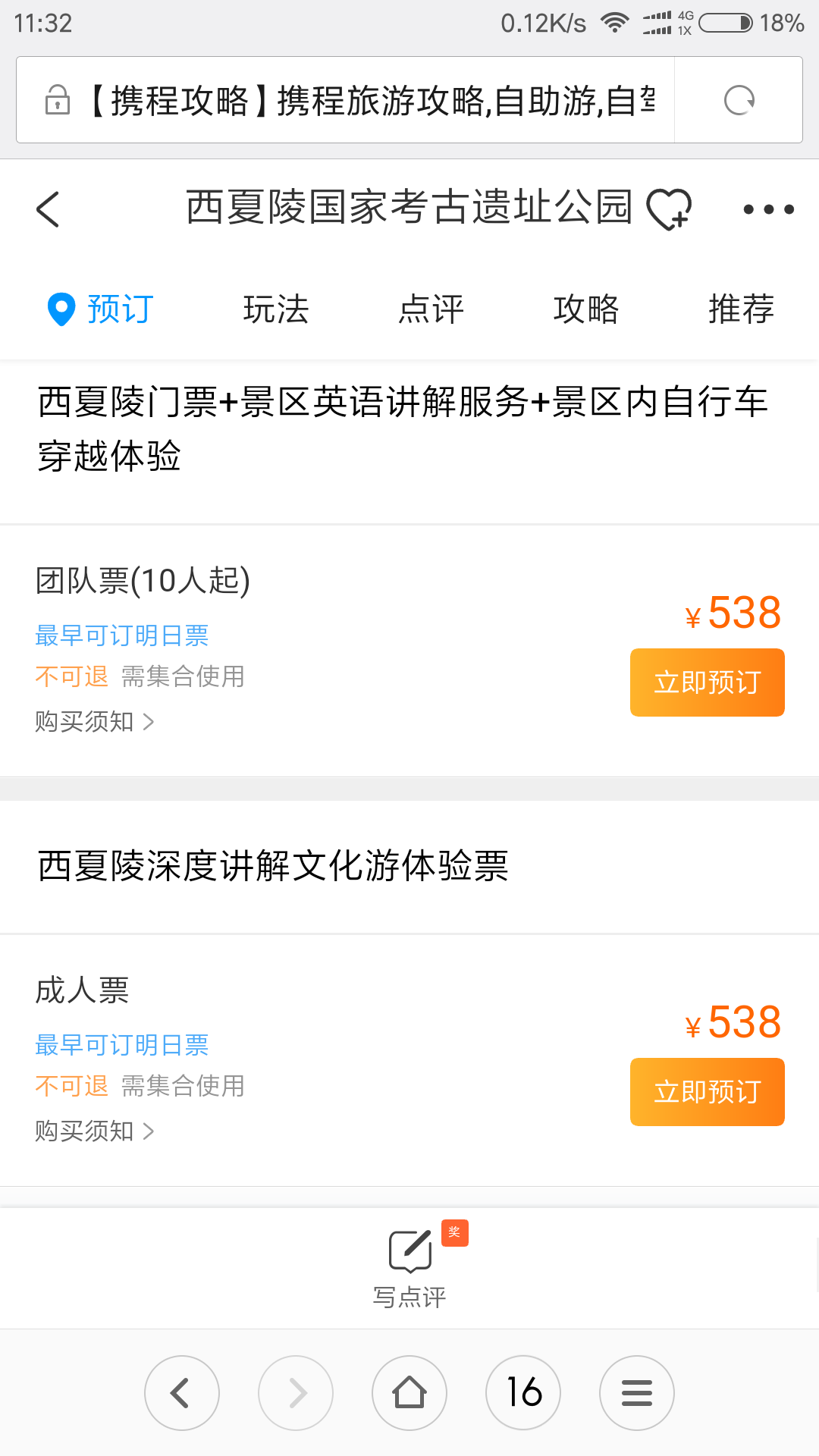This screenshot has width=819, height=1456.
Task: Tap the browser back button
Action: [x=182, y=1393]
